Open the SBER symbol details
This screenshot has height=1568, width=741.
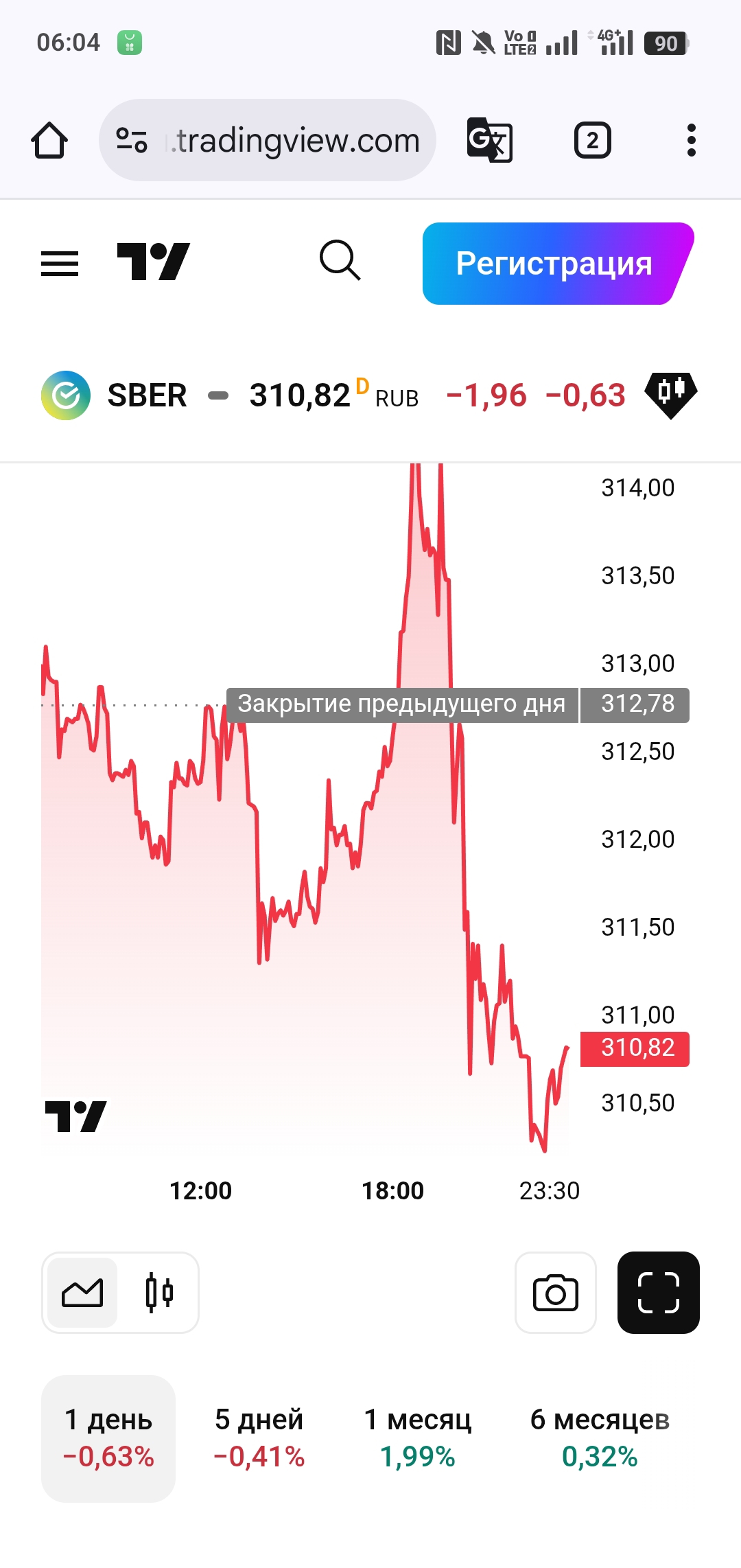[x=148, y=395]
